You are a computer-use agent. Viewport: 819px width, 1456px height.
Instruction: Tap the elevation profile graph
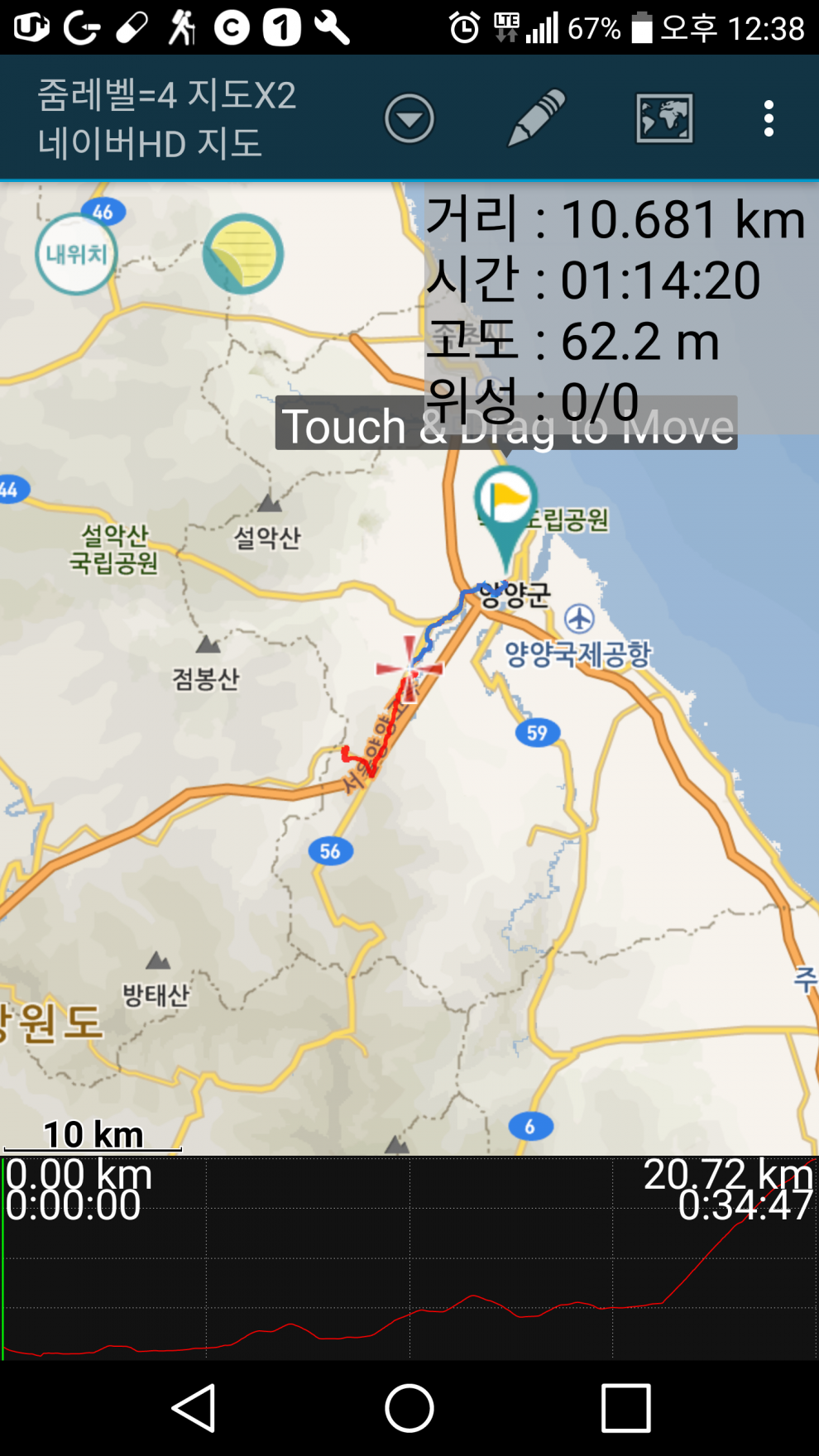(409, 1266)
